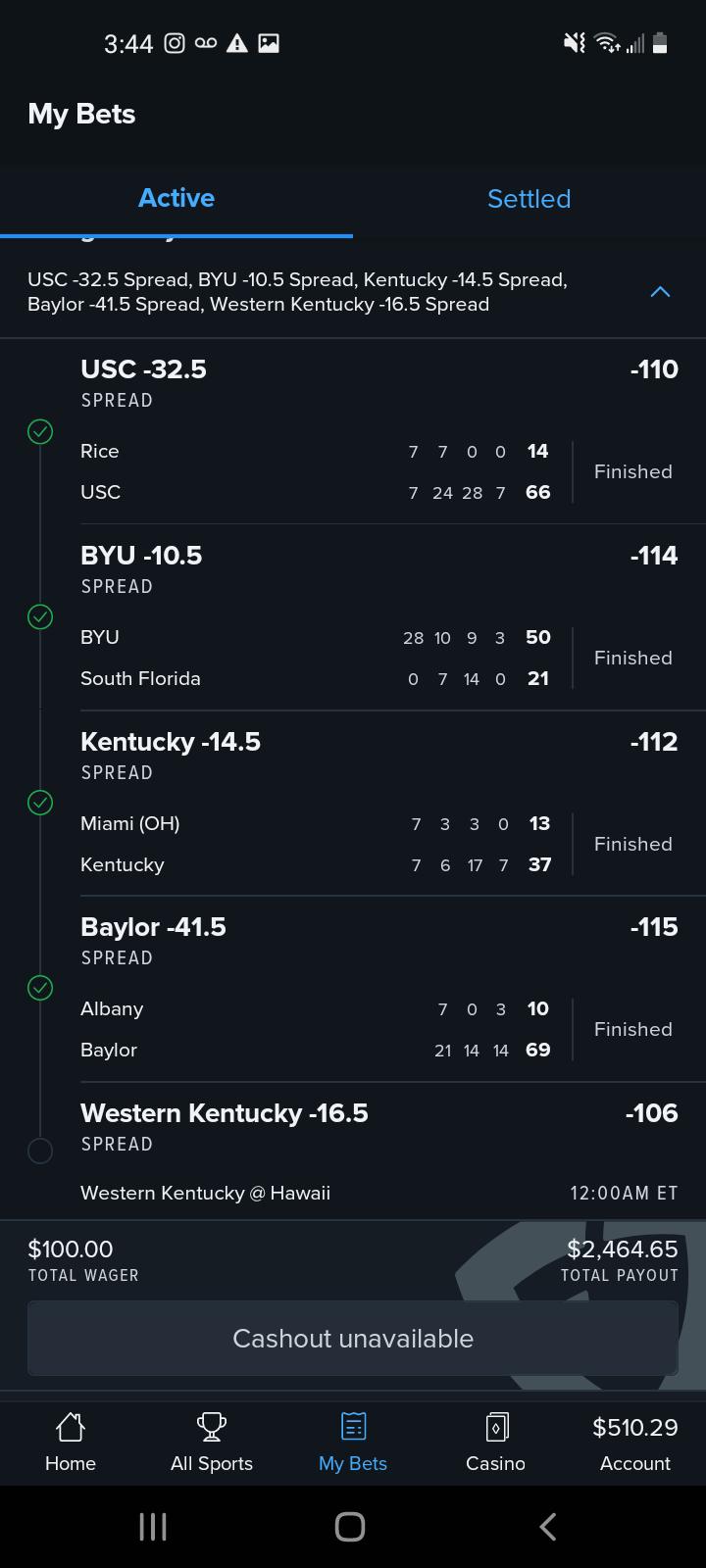Open All Sports in bottom navigation
The height and width of the screenshot is (1568, 706).
point(212,1443)
